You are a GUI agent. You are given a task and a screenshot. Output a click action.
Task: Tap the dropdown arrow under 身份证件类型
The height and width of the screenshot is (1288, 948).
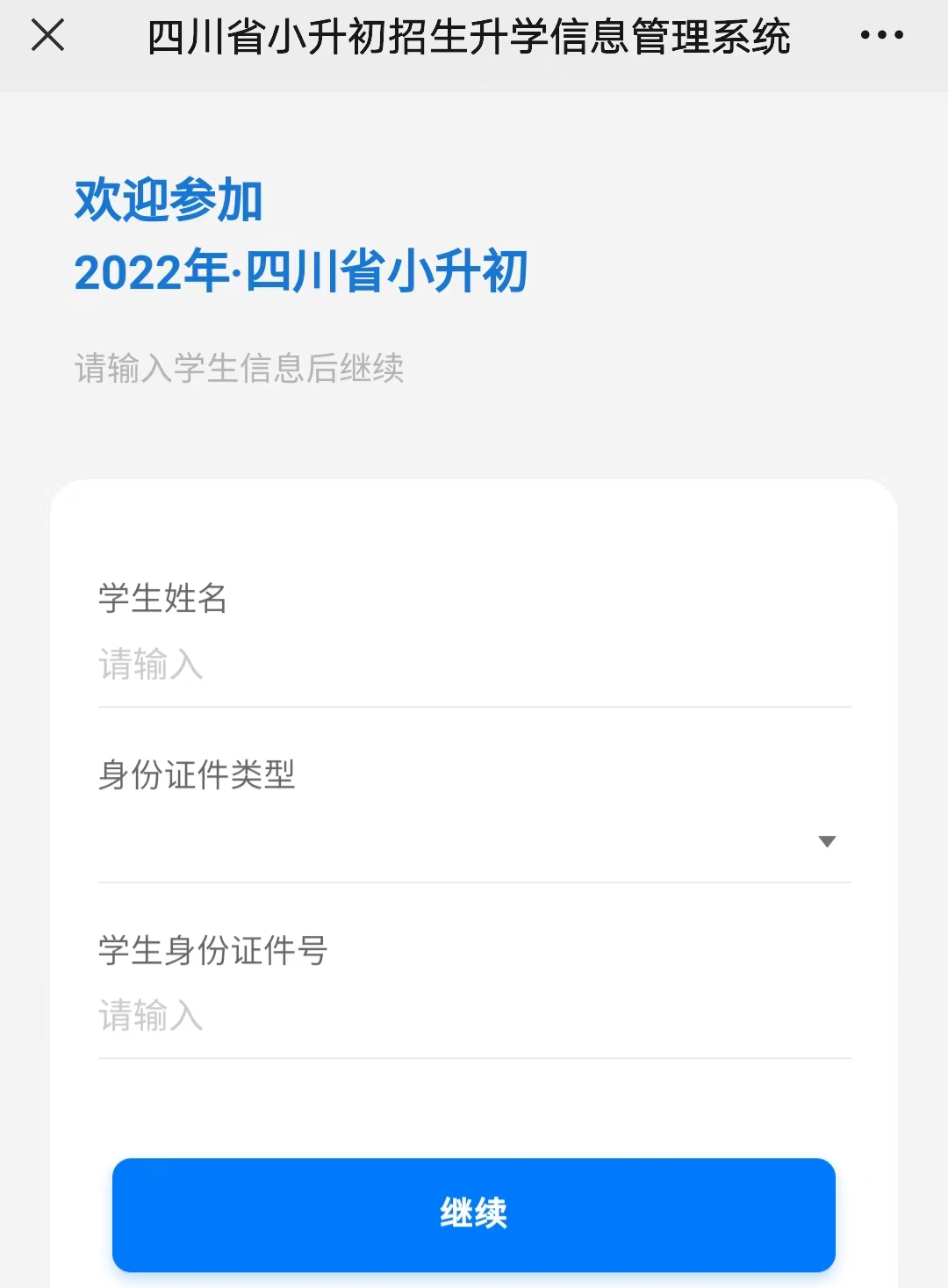(x=825, y=841)
